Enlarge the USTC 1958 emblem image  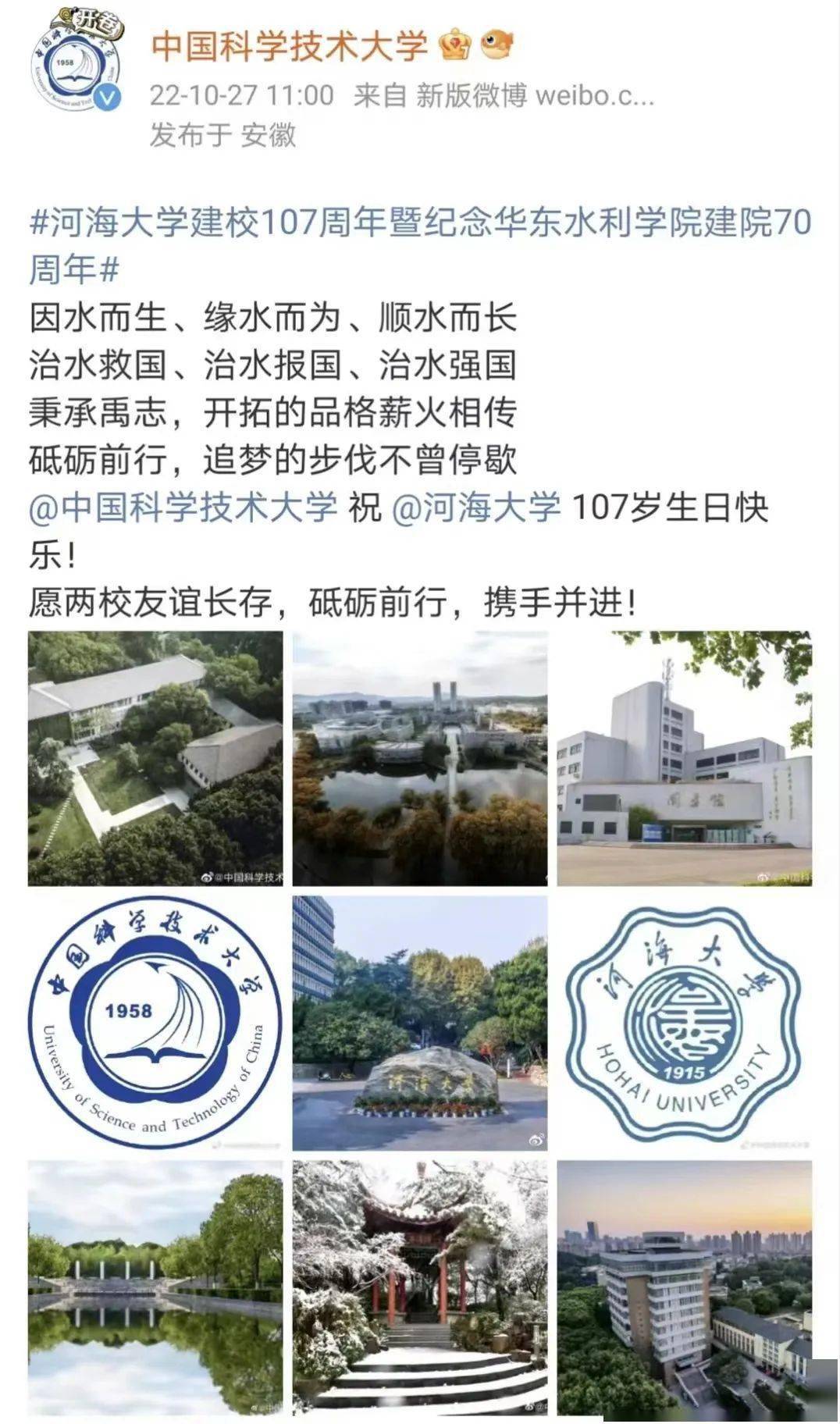(x=155, y=1022)
